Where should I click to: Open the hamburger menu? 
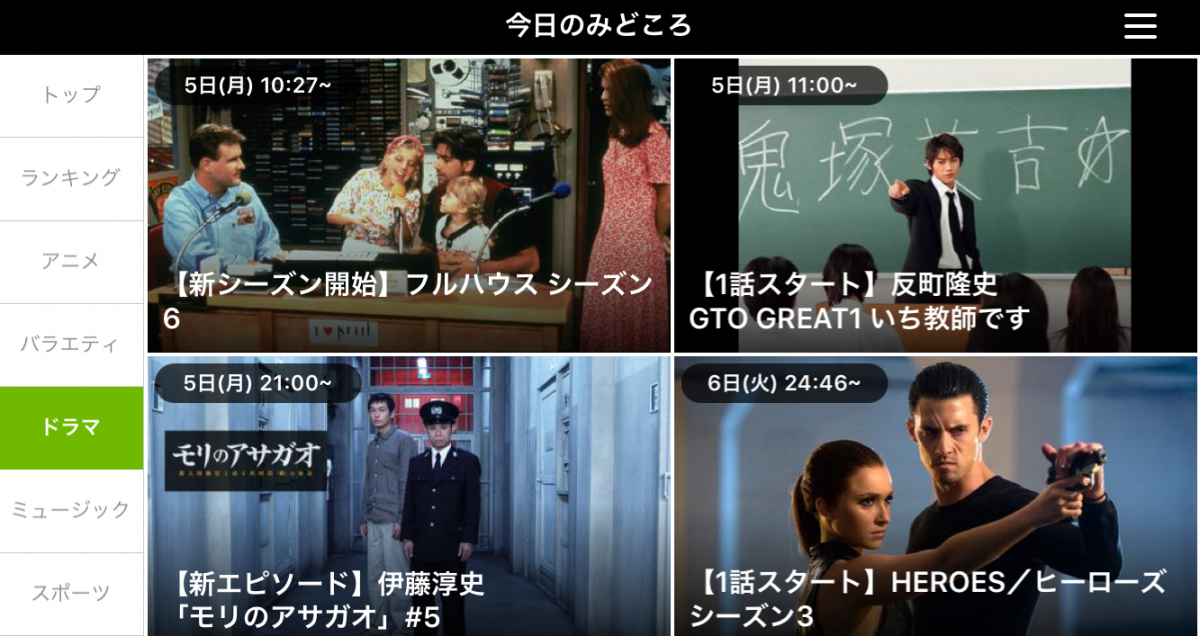tap(1140, 26)
